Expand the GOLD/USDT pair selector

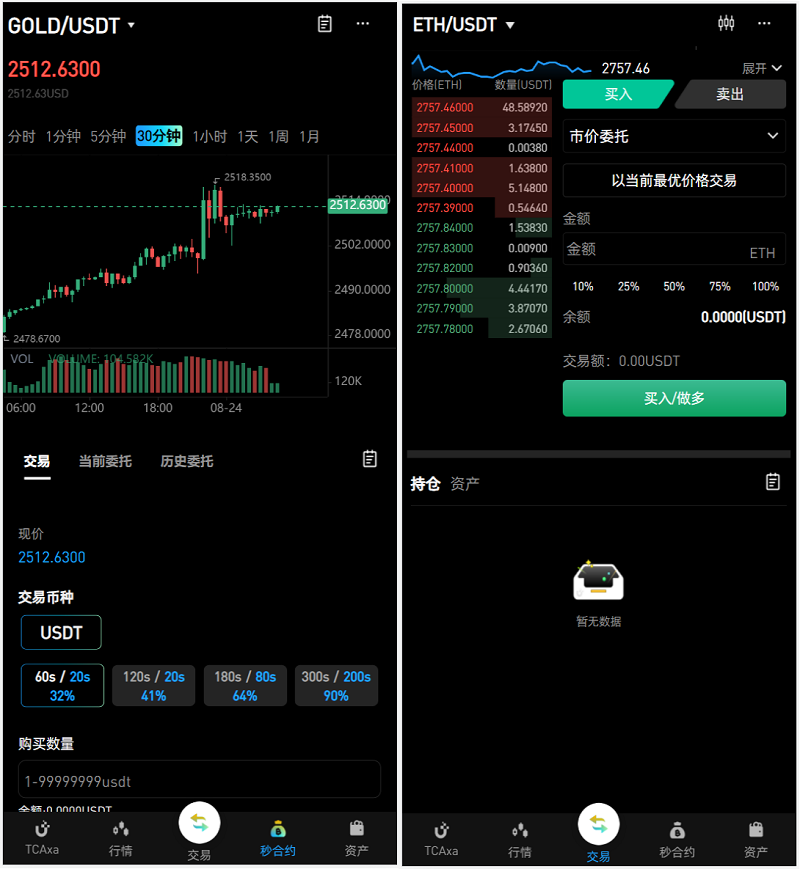coord(70,25)
